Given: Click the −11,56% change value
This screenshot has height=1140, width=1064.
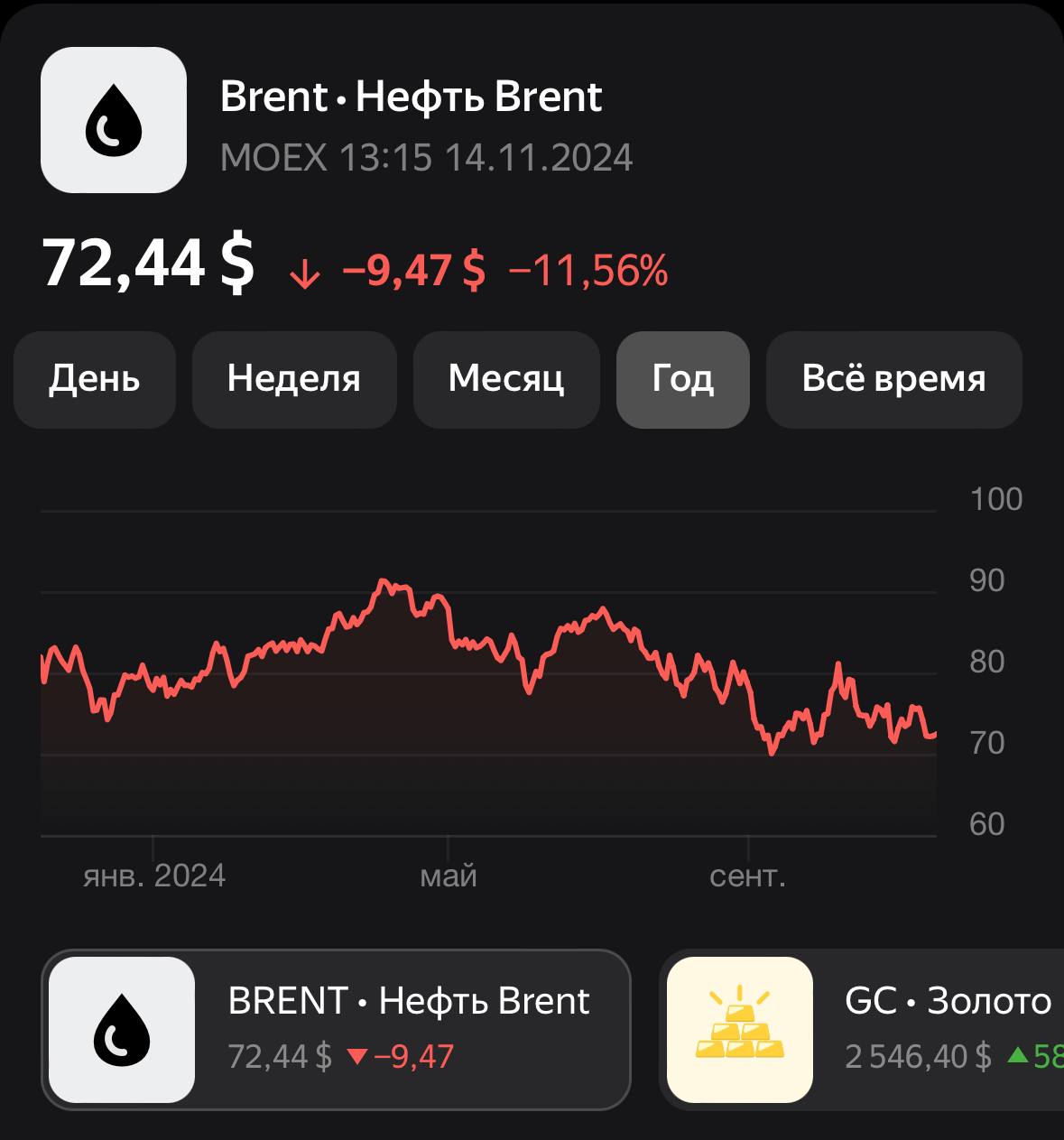Looking at the screenshot, I should click(587, 270).
